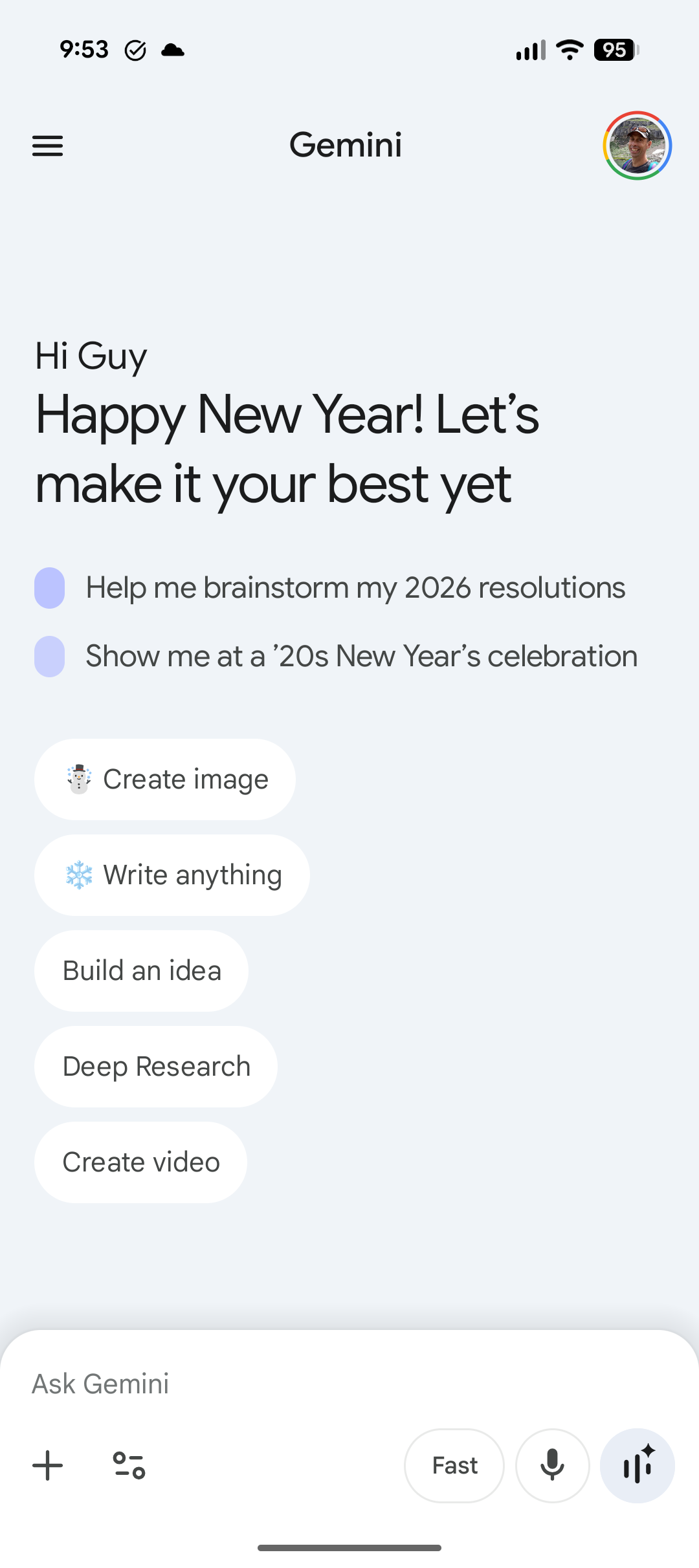Select the brainstorm 2026 resolutions suggestion
The height and width of the screenshot is (1568, 699).
tap(355, 588)
